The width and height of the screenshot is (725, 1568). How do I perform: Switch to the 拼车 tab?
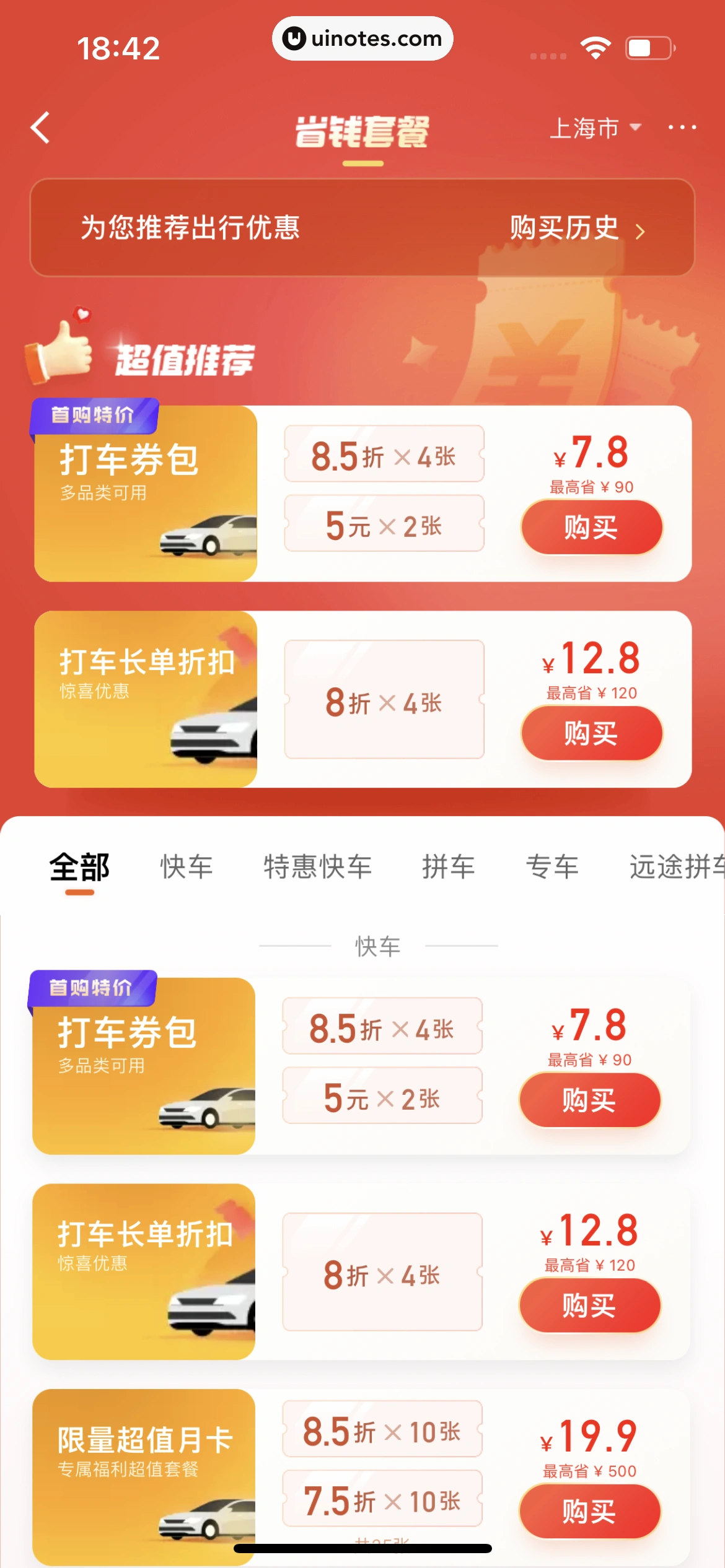[448, 867]
